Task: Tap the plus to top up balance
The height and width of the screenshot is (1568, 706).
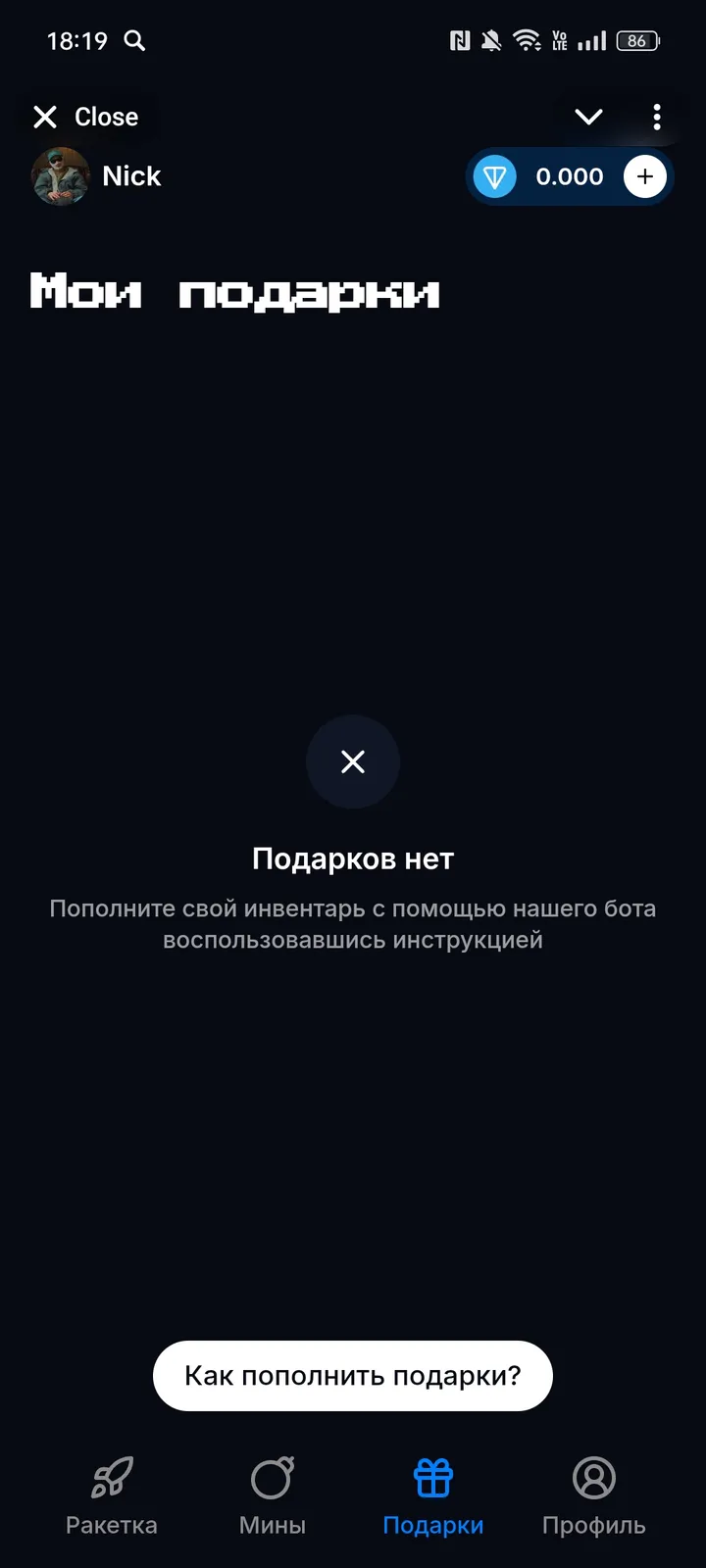Action: click(645, 176)
